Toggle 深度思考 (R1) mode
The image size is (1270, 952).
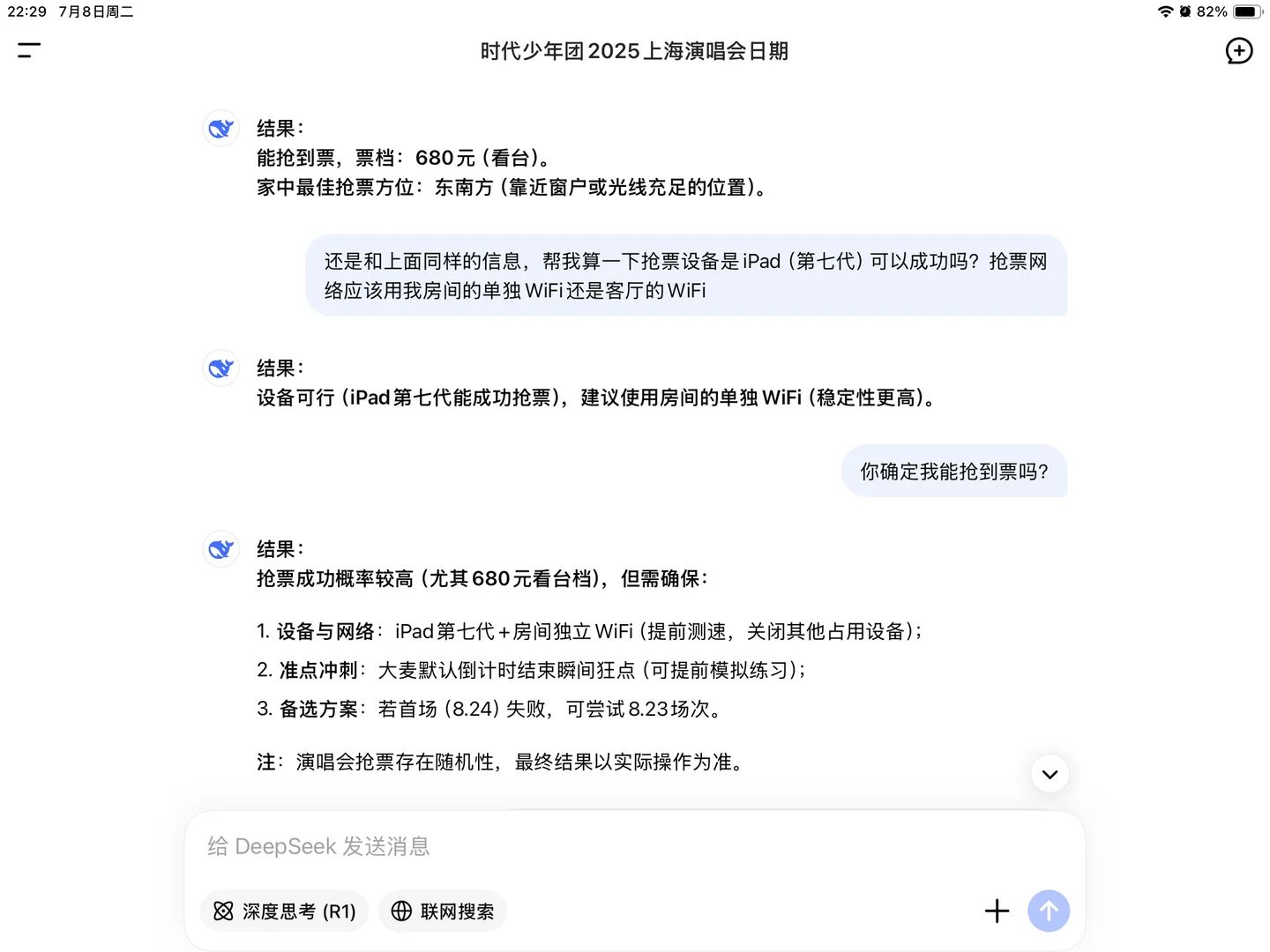point(285,911)
